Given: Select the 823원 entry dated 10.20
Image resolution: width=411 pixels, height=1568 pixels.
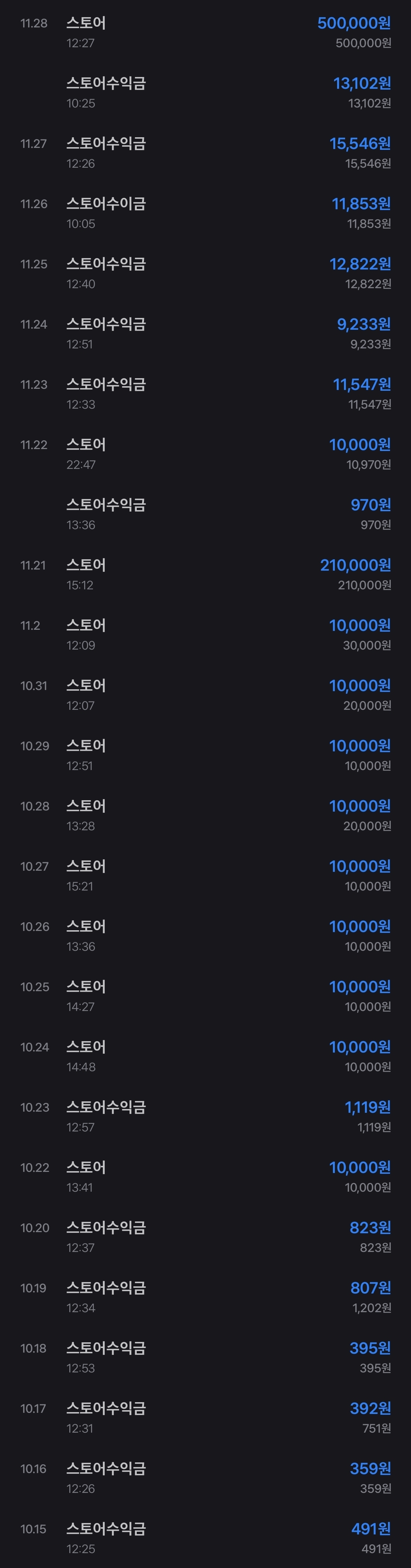Looking at the screenshot, I should tap(206, 1237).
